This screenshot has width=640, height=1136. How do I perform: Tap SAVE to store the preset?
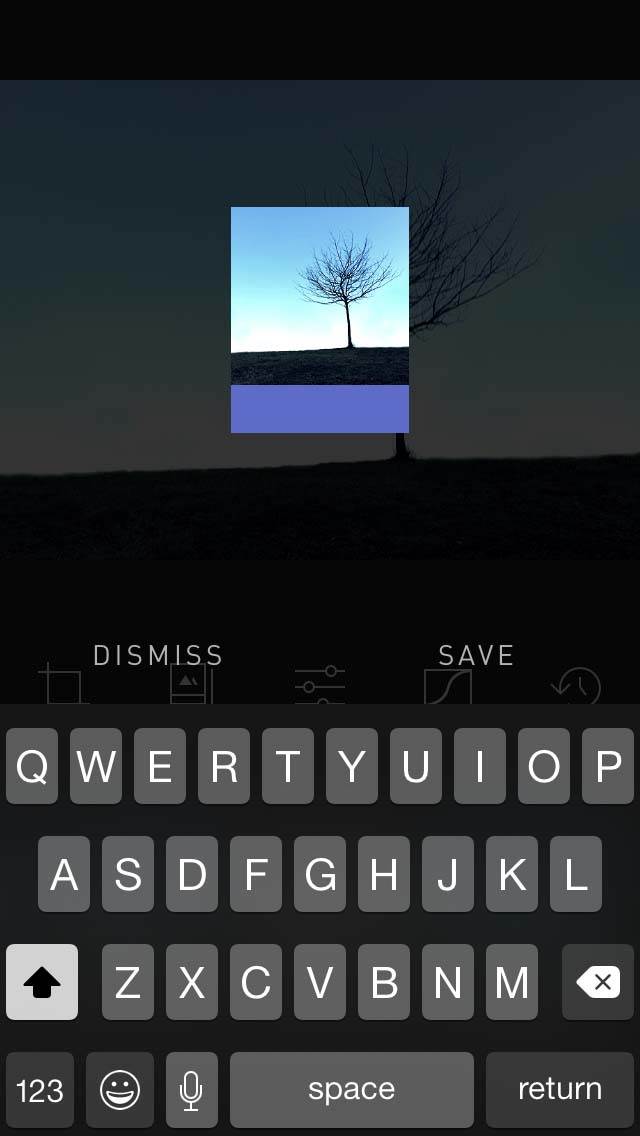[476, 655]
